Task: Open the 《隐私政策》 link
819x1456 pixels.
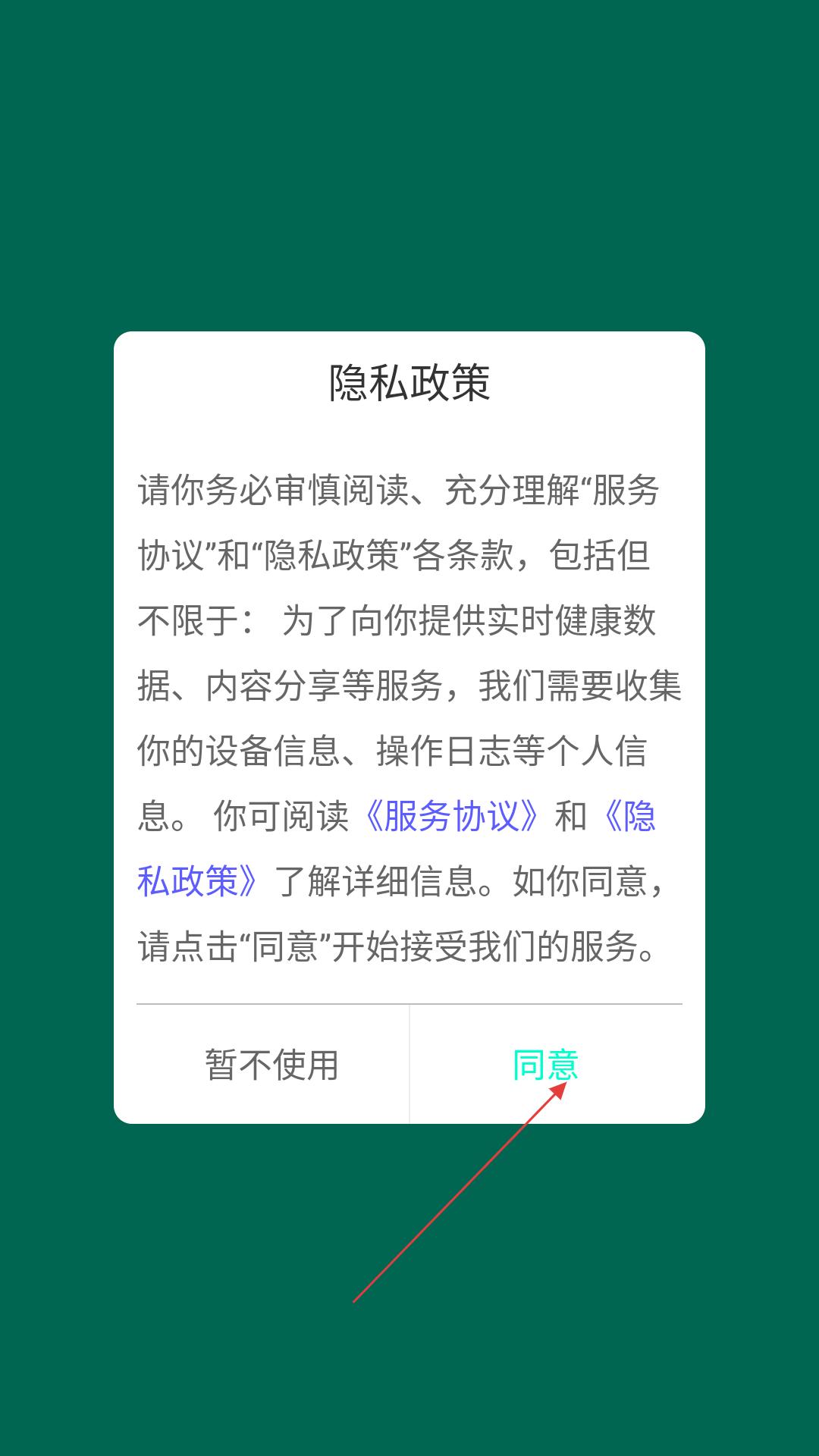Action: (x=199, y=881)
